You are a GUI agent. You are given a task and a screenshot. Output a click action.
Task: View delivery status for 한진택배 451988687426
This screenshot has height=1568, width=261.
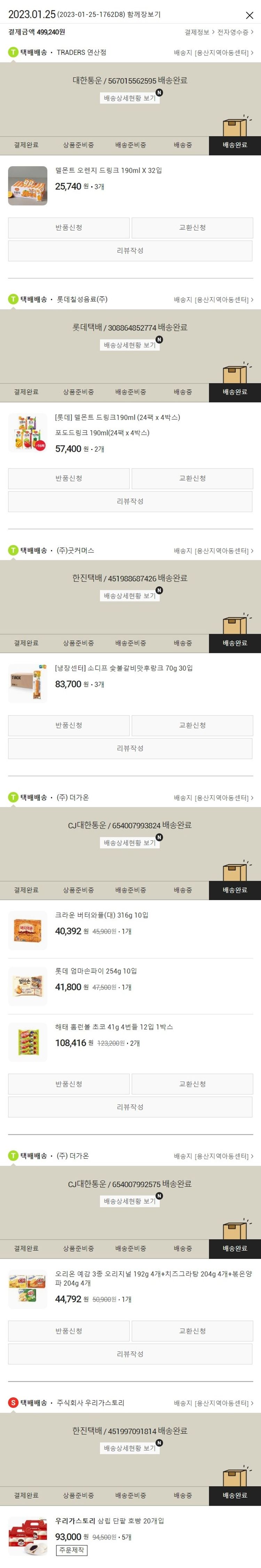(x=130, y=596)
